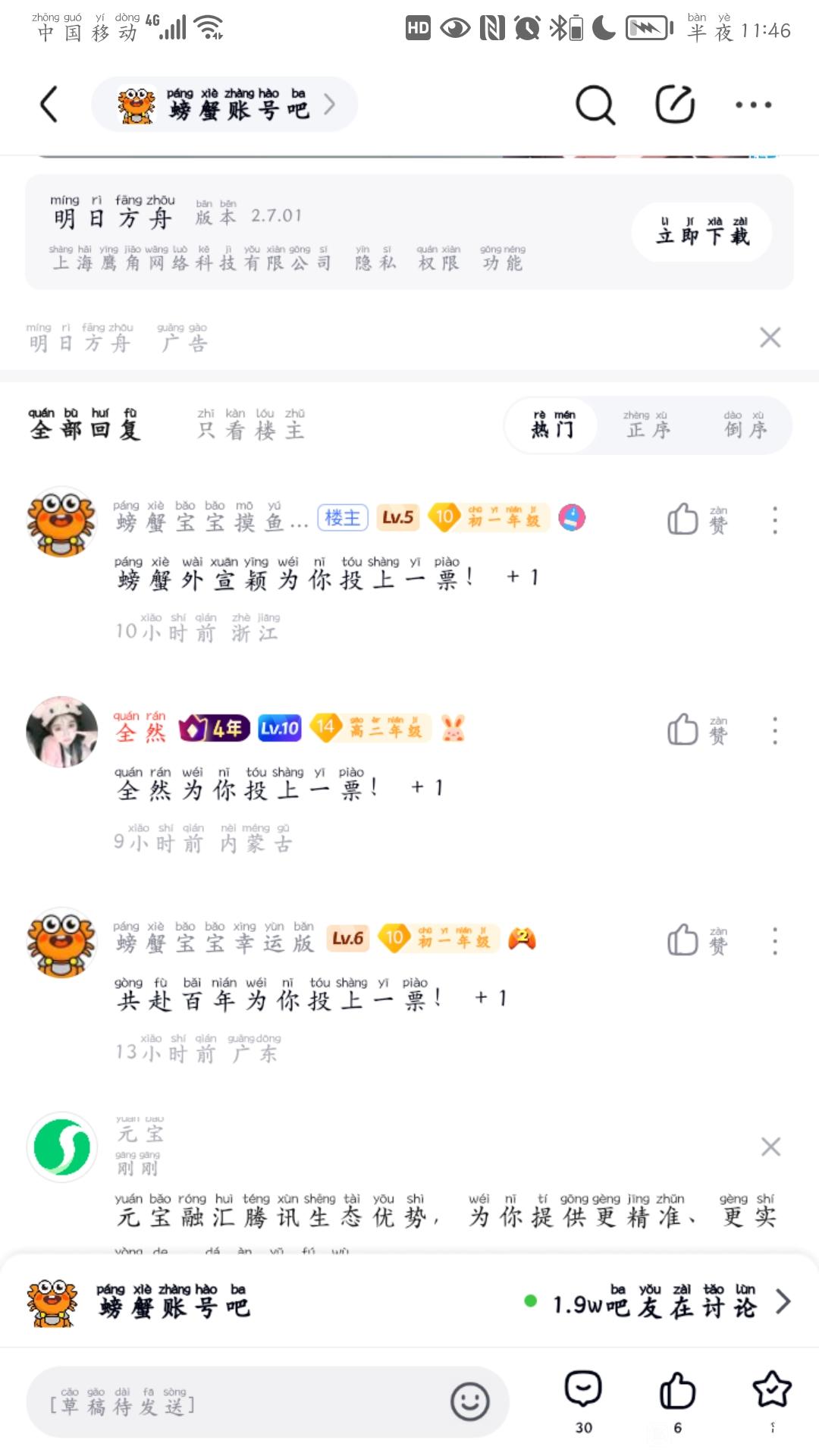
Task: Open 全然's profile avatar
Action: pyautogui.click(x=62, y=732)
